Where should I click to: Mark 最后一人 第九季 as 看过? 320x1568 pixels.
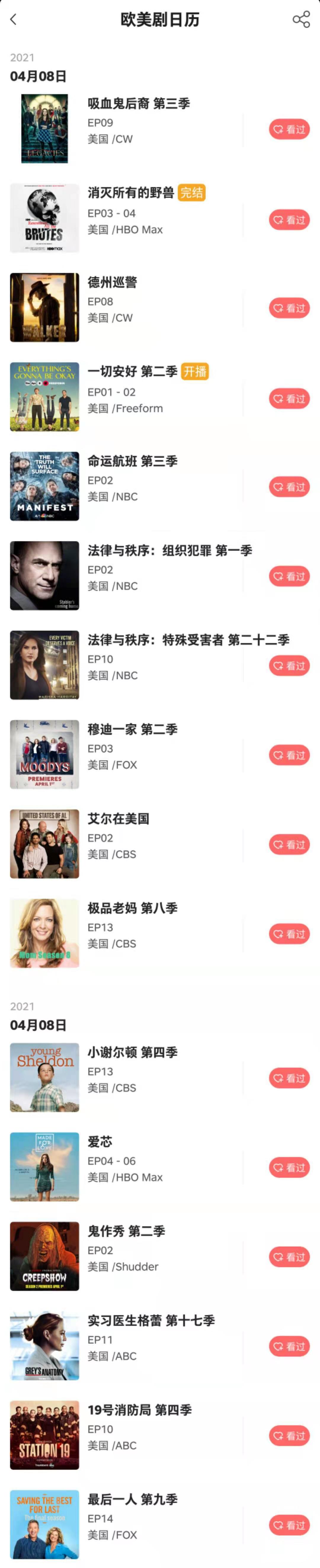click(x=289, y=1525)
